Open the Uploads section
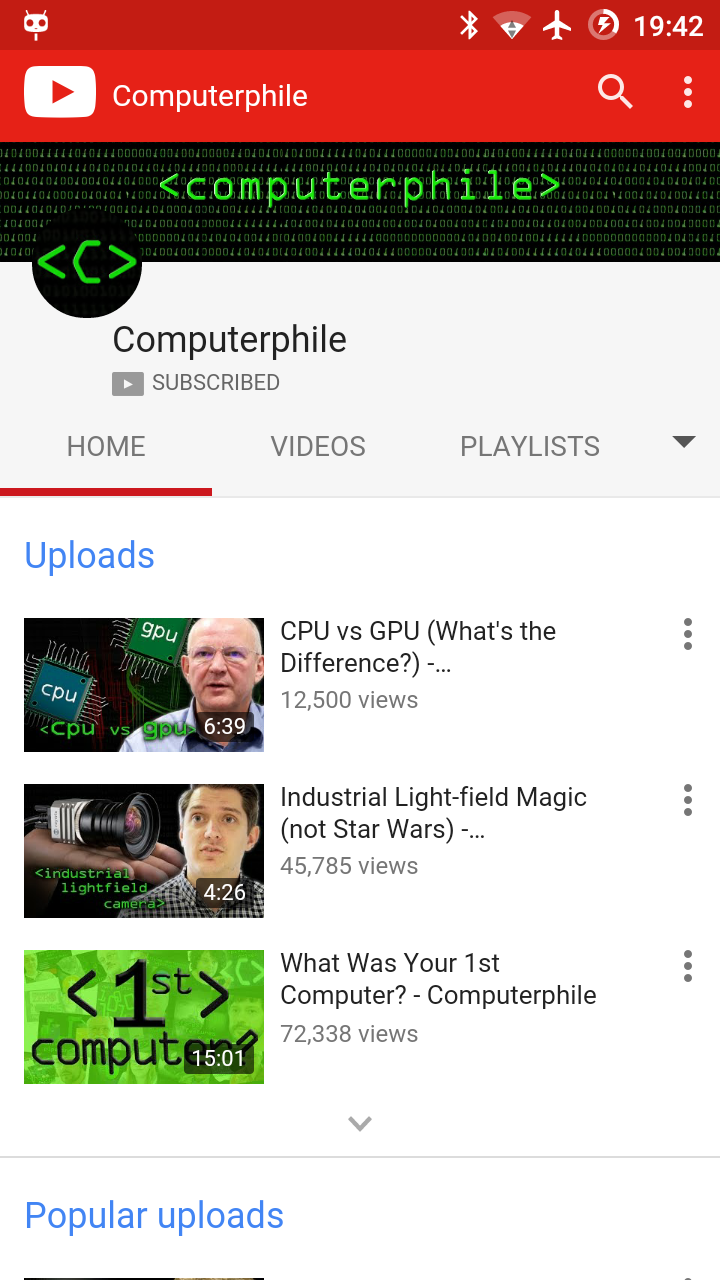720x1280 pixels. [90, 556]
